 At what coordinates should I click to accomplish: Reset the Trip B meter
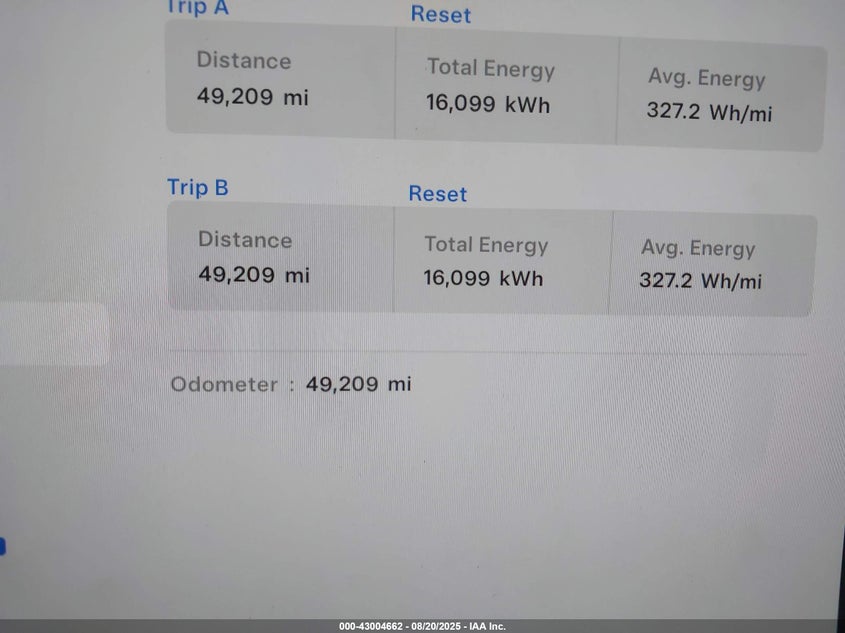(x=437, y=194)
